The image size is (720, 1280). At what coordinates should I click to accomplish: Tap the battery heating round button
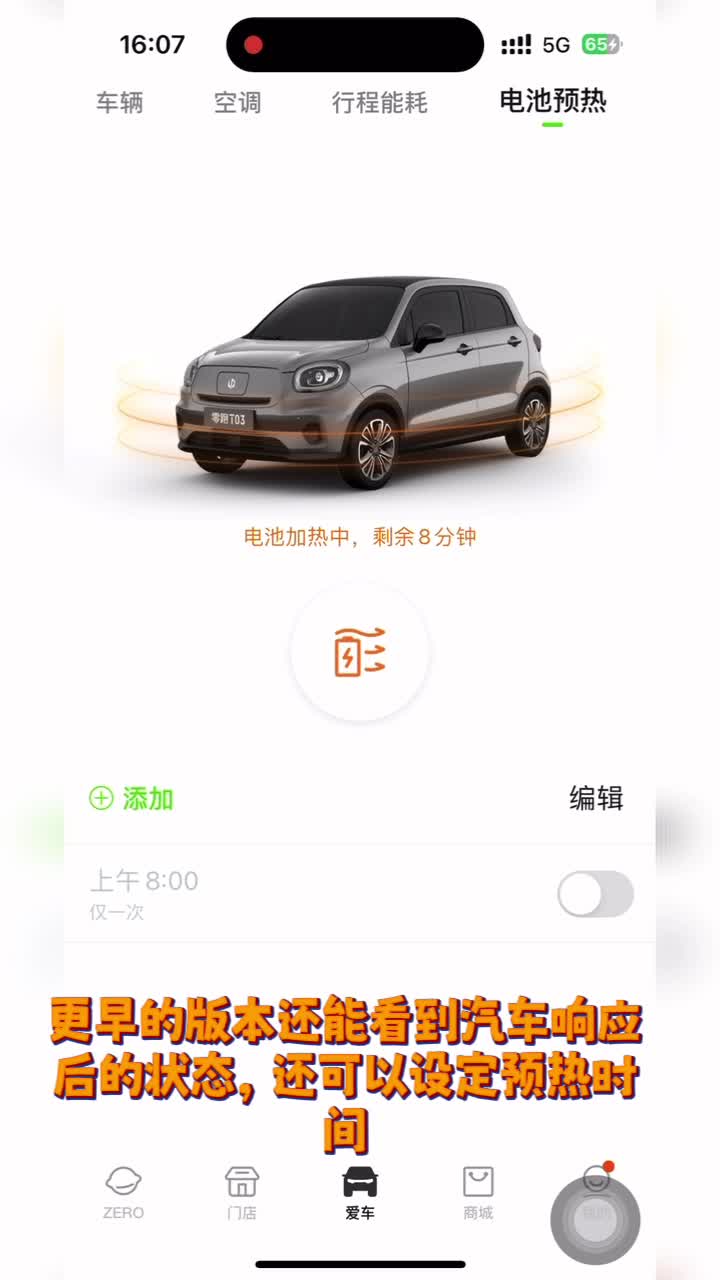(360, 653)
